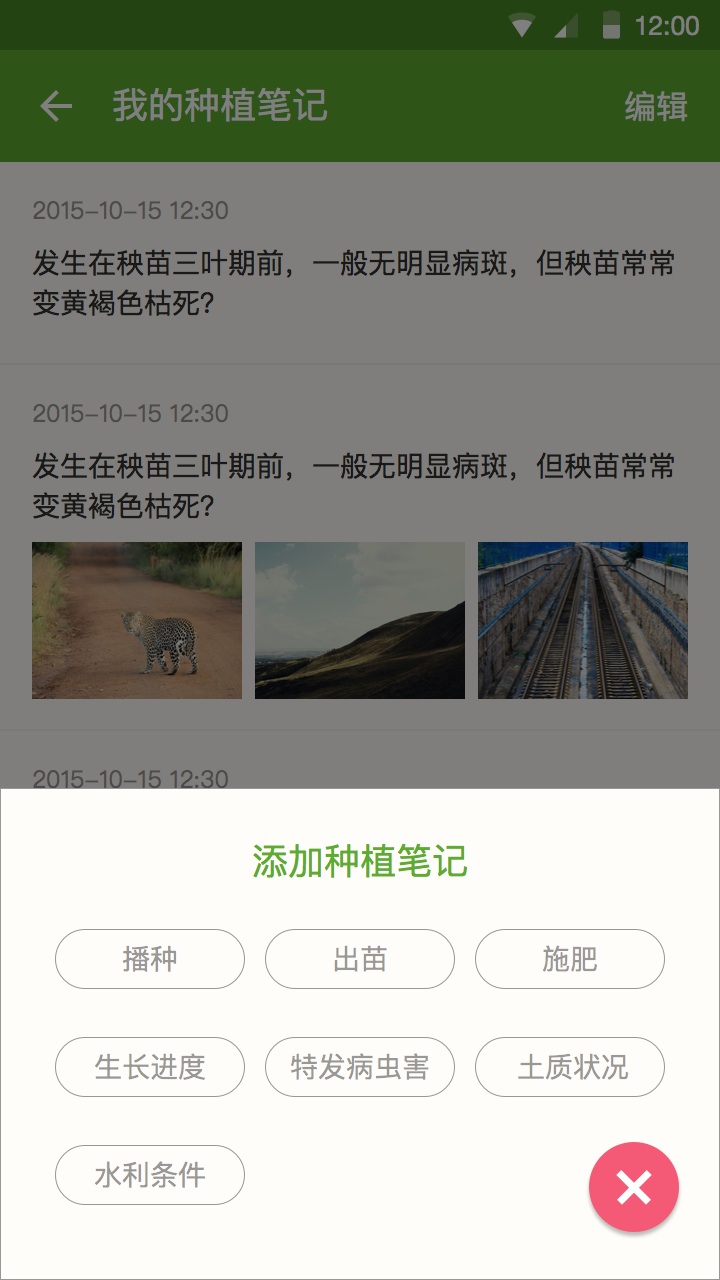The height and width of the screenshot is (1280, 720).
Task: Tap the 施肥 chip
Action: tap(569, 959)
